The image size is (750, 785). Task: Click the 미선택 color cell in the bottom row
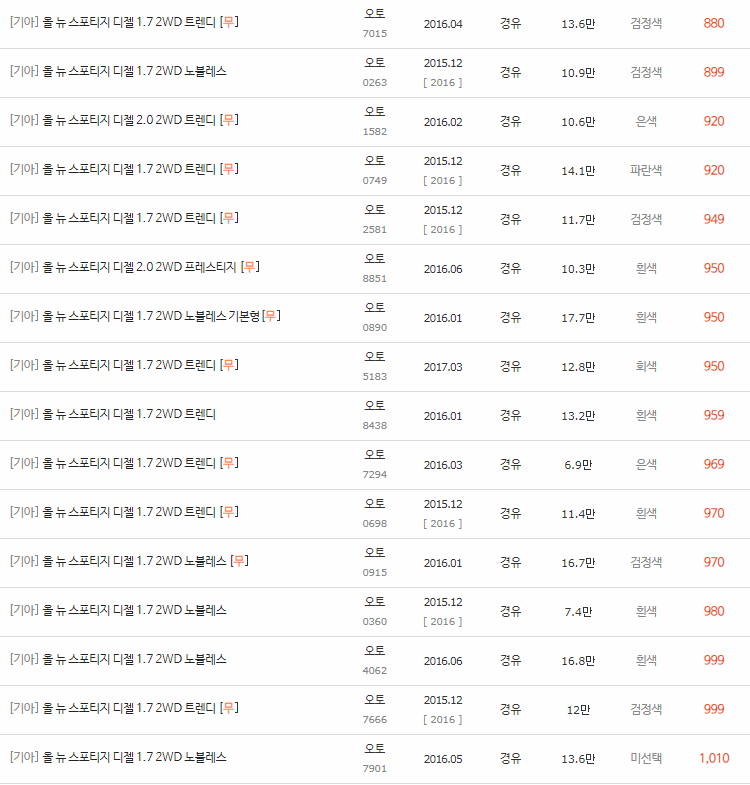pyautogui.click(x=646, y=757)
